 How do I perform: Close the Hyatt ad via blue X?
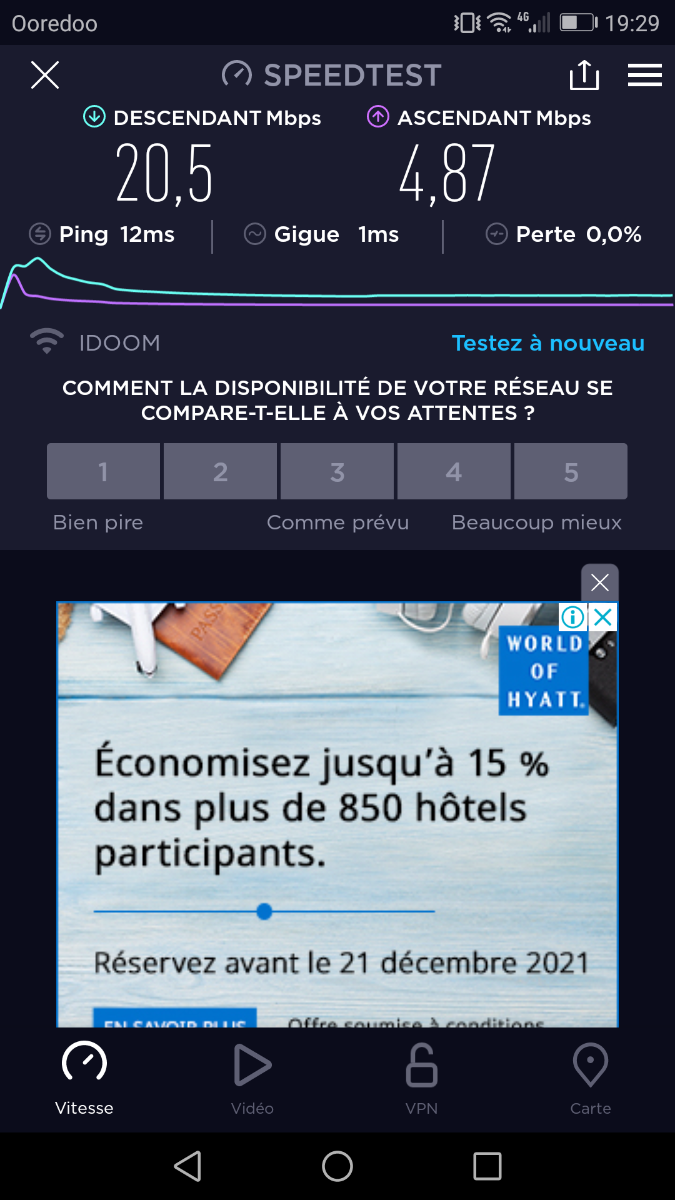[603, 617]
